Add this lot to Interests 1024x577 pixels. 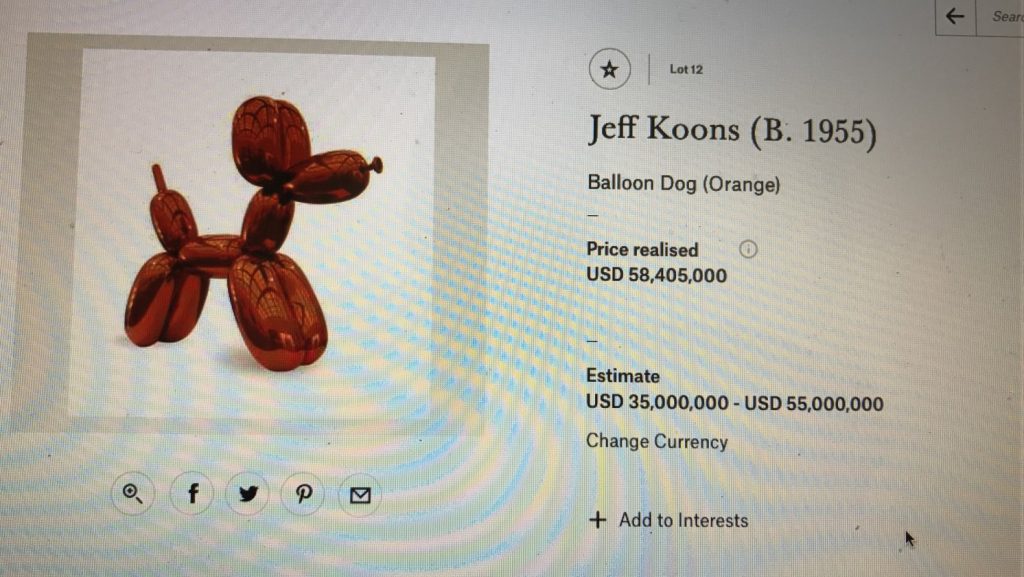tap(669, 520)
